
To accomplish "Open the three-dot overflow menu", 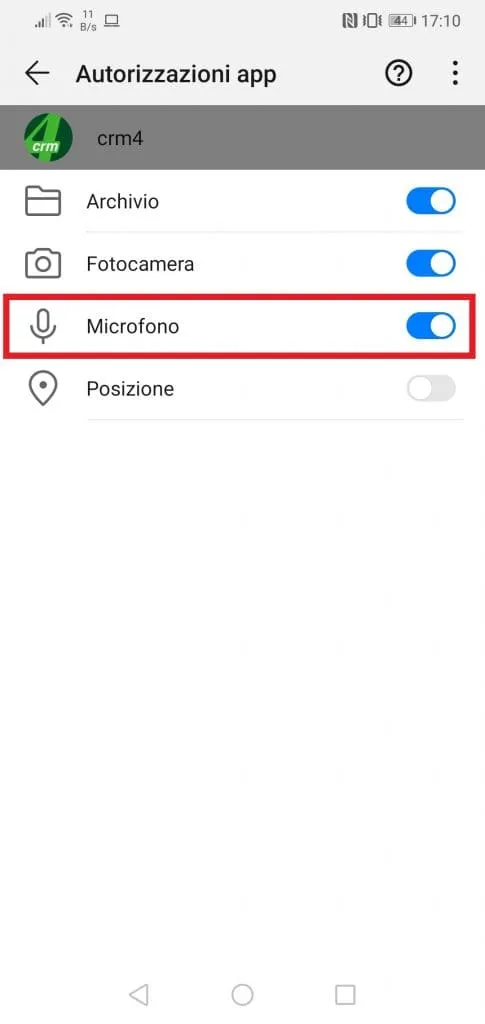I will (x=455, y=74).
